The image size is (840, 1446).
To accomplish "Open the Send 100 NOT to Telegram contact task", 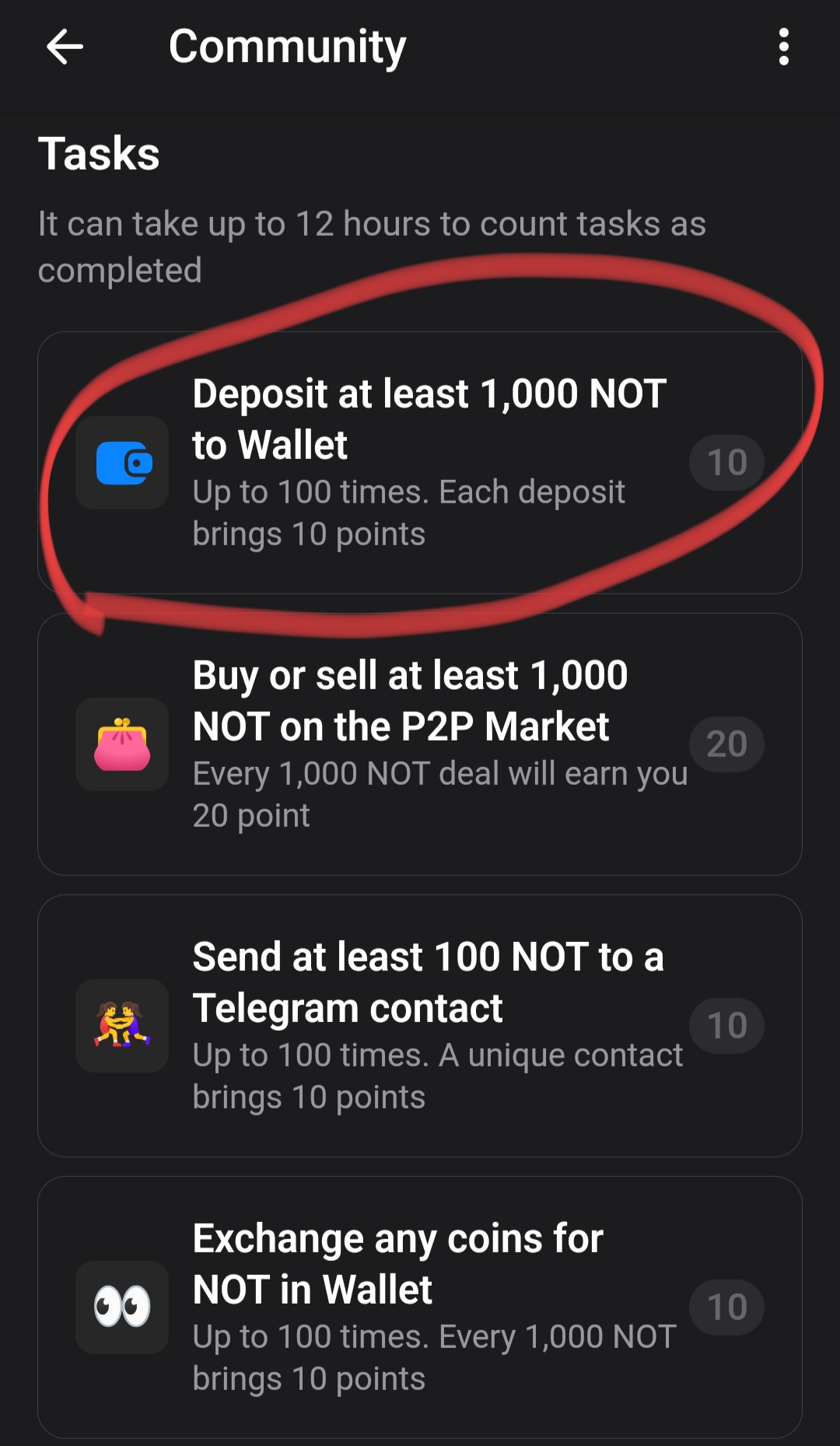I will coord(420,1026).
